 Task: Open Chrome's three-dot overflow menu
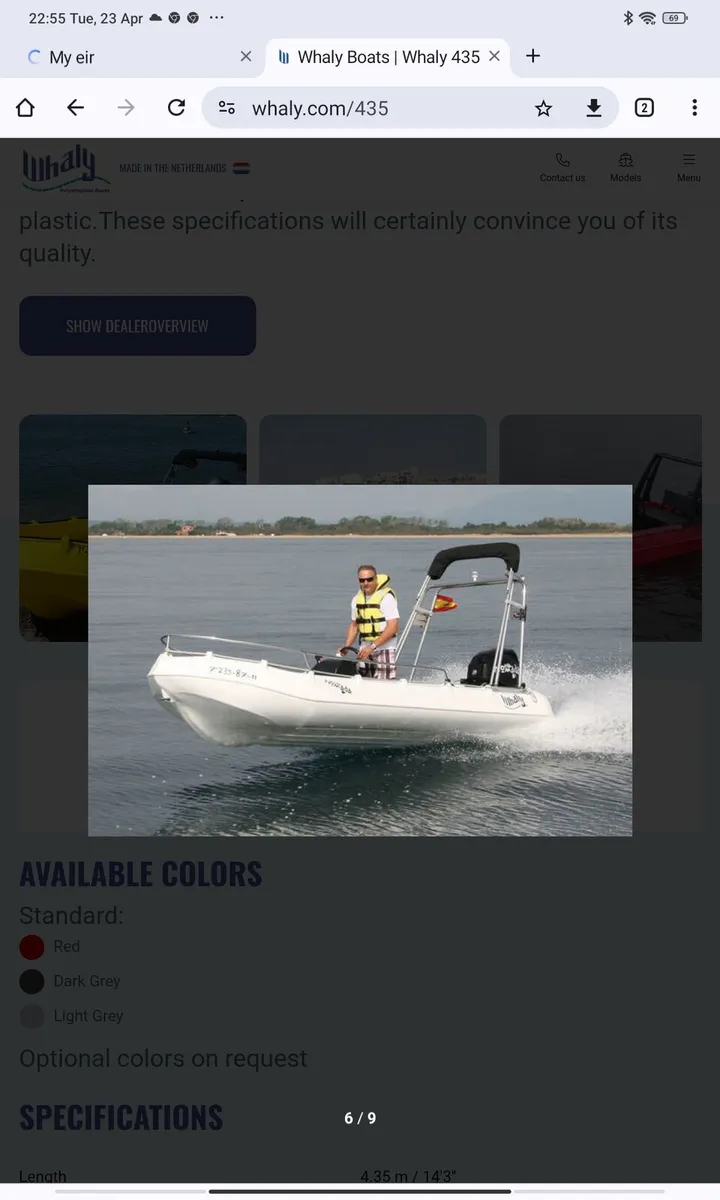click(x=694, y=108)
